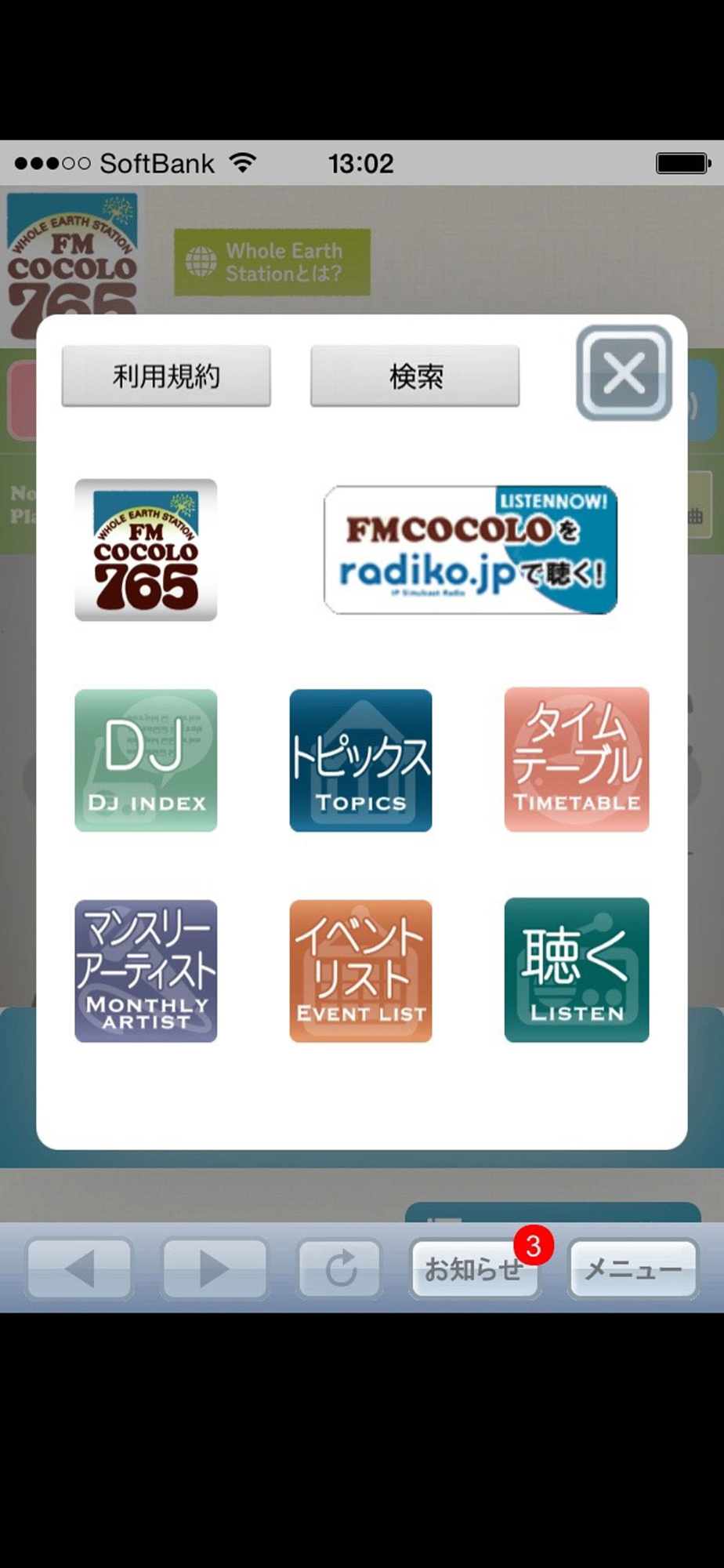This screenshot has width=724, height=1568.
Task: View the Monthly Artist tile
Action: [146, 971]
